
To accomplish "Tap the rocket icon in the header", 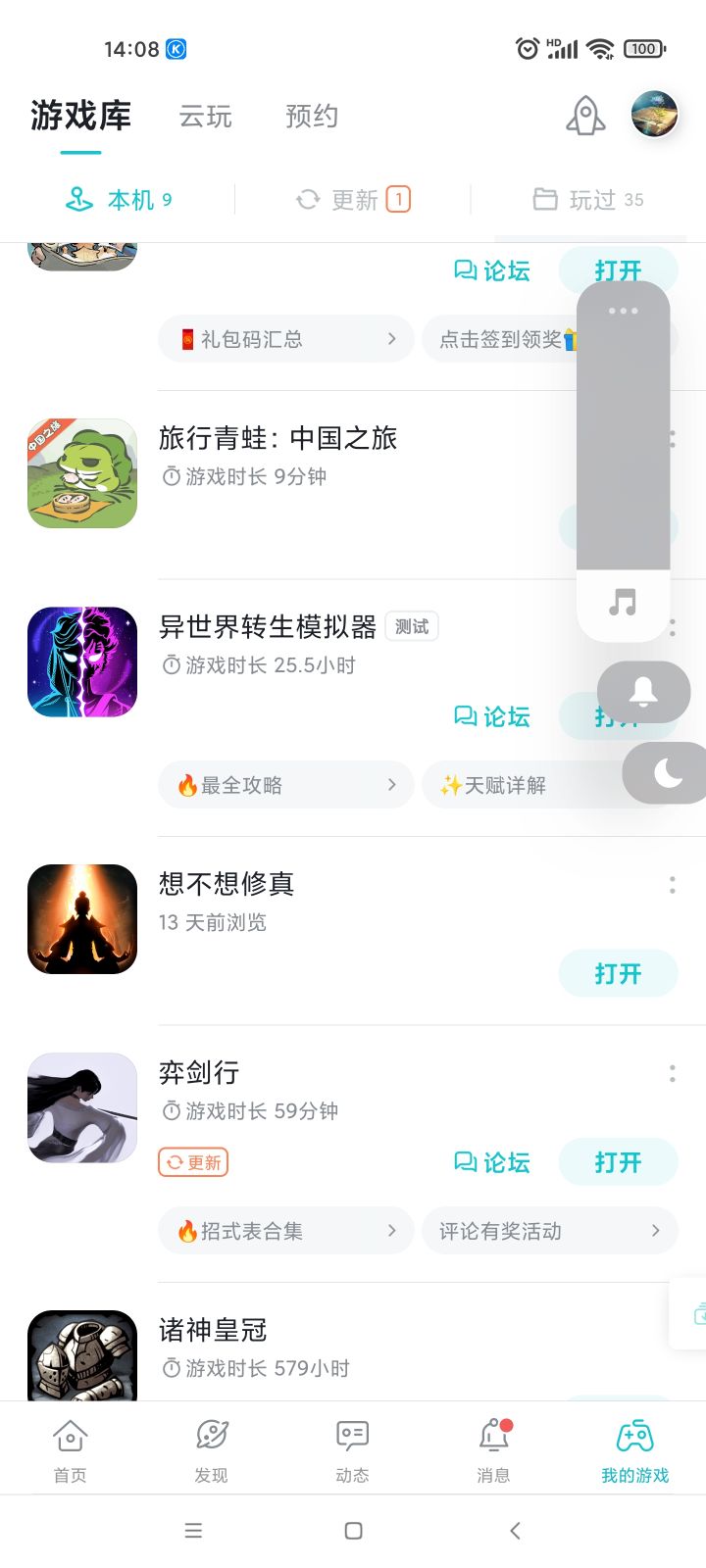I will point(585,117).
